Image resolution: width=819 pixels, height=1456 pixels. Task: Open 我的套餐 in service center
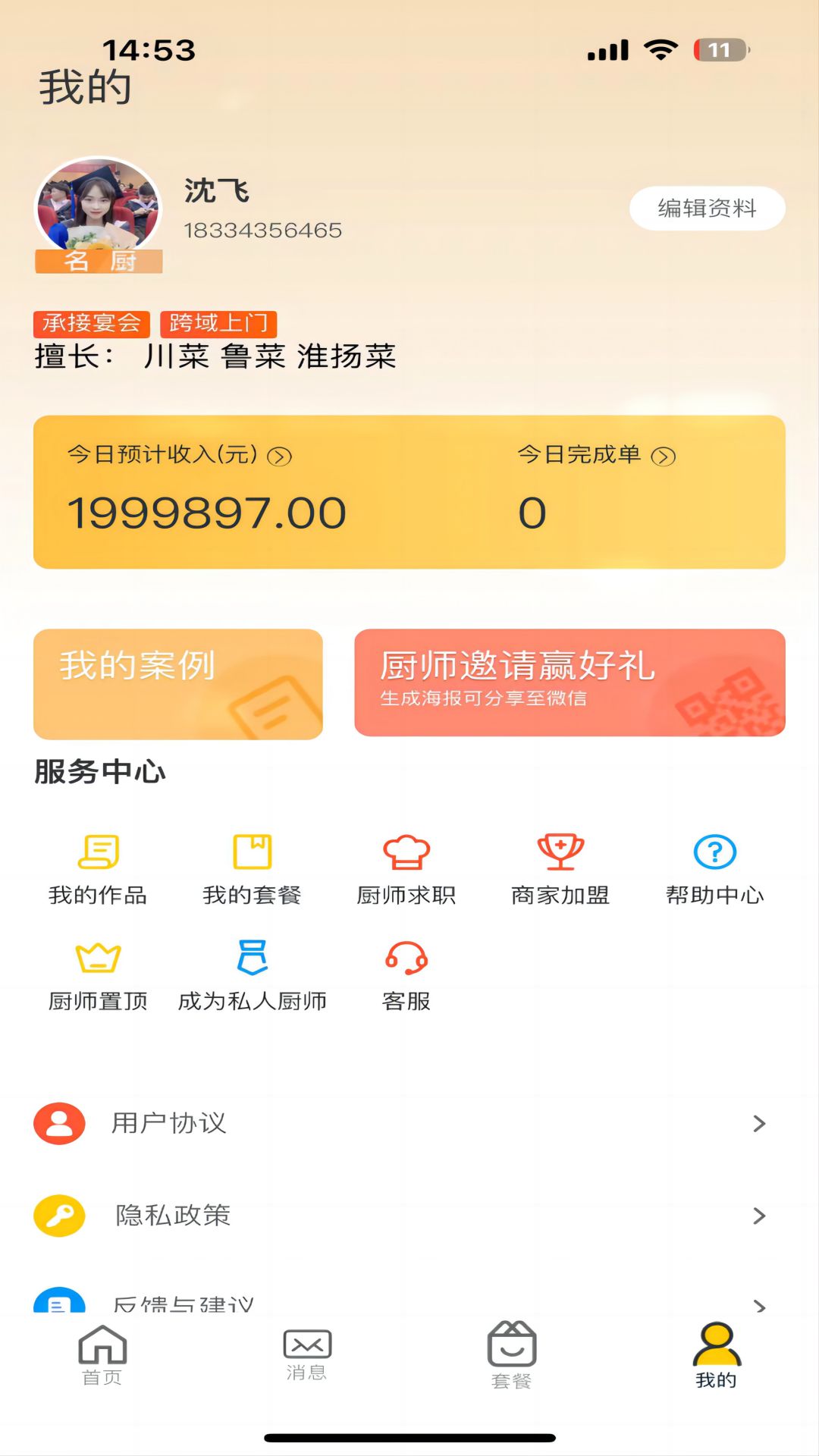[252, 869]
